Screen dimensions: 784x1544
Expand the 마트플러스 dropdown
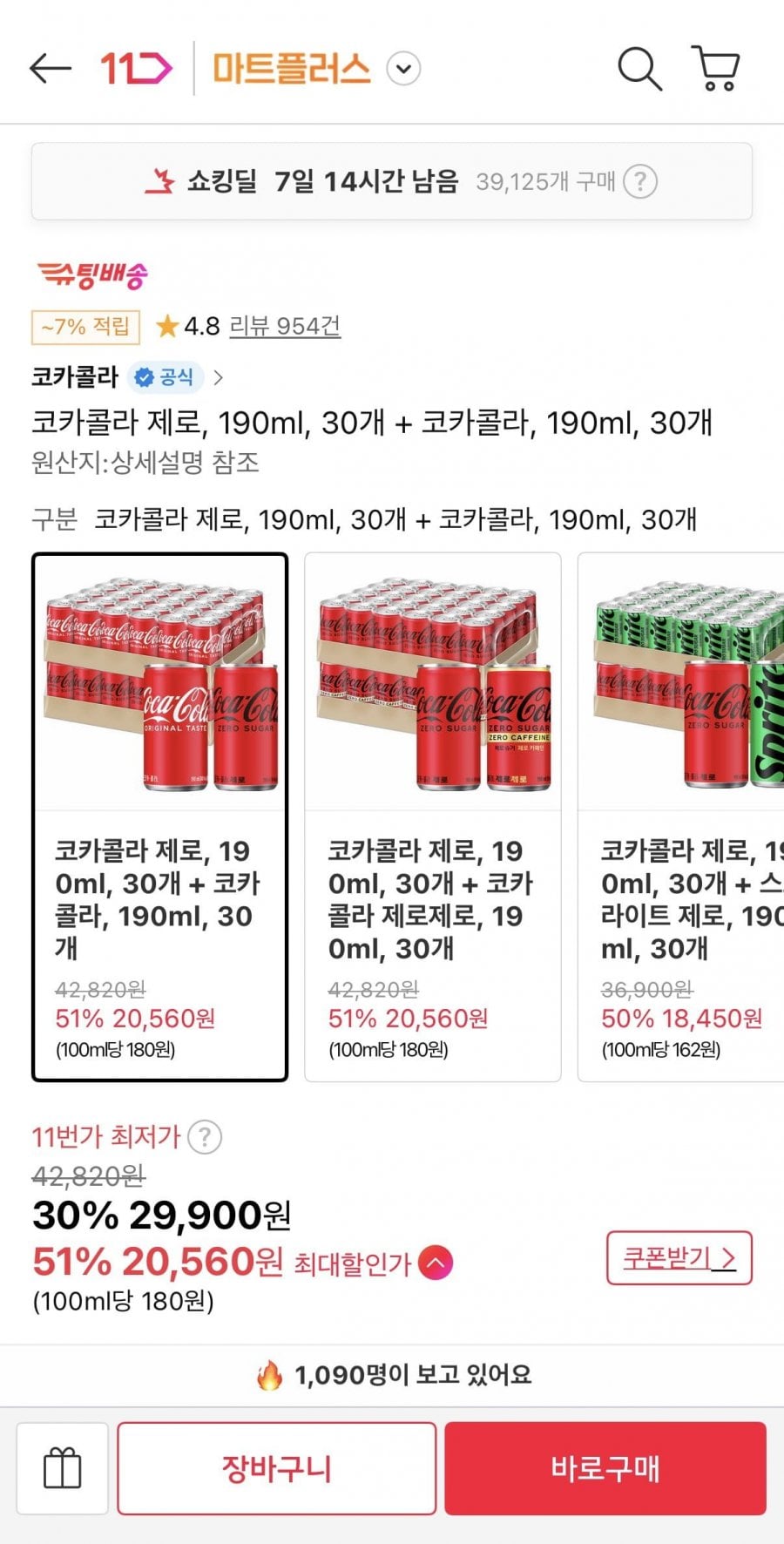[403, 69]
